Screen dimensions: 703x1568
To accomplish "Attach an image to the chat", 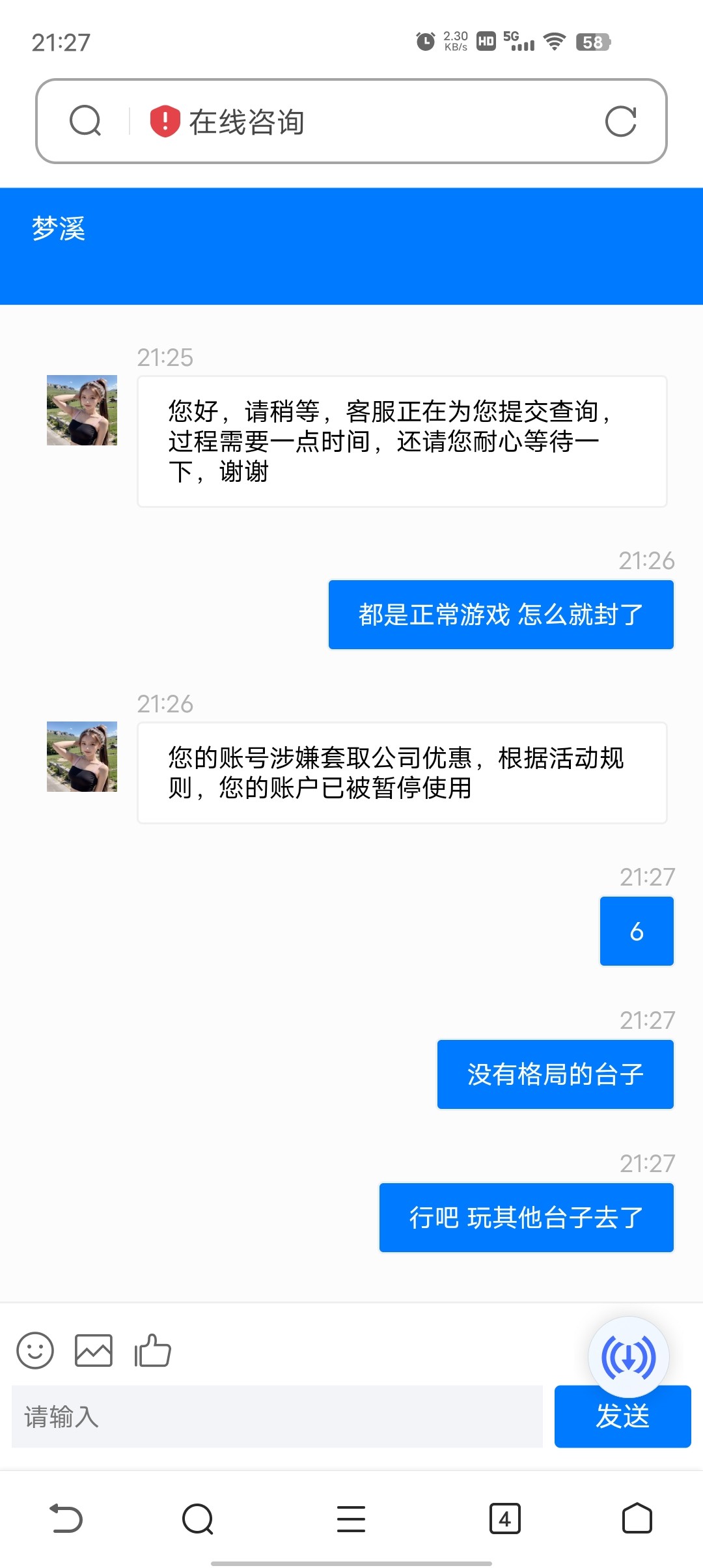I will pos(94,1351).
